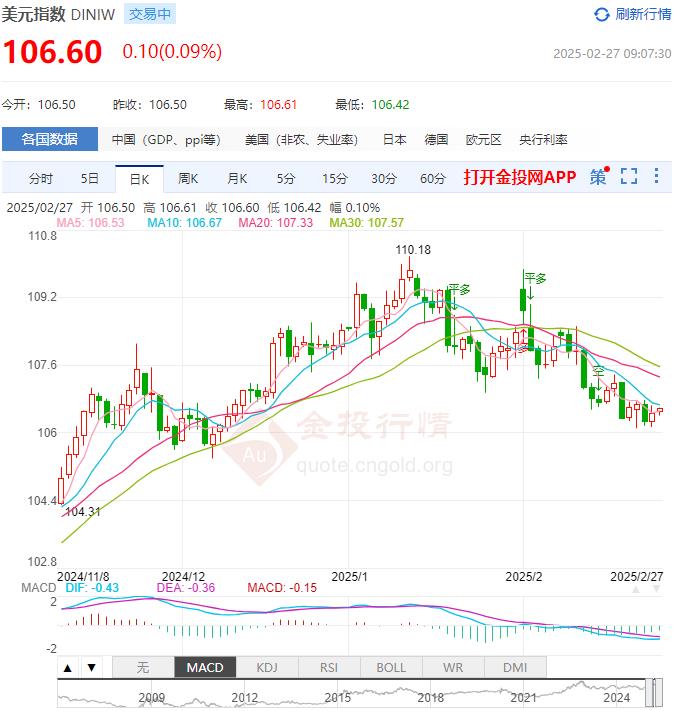Image resolution: width=675 pixels, height=711 pixels.
Task: Refresh quotes with 刷新行情
Action: click(632, 15)
